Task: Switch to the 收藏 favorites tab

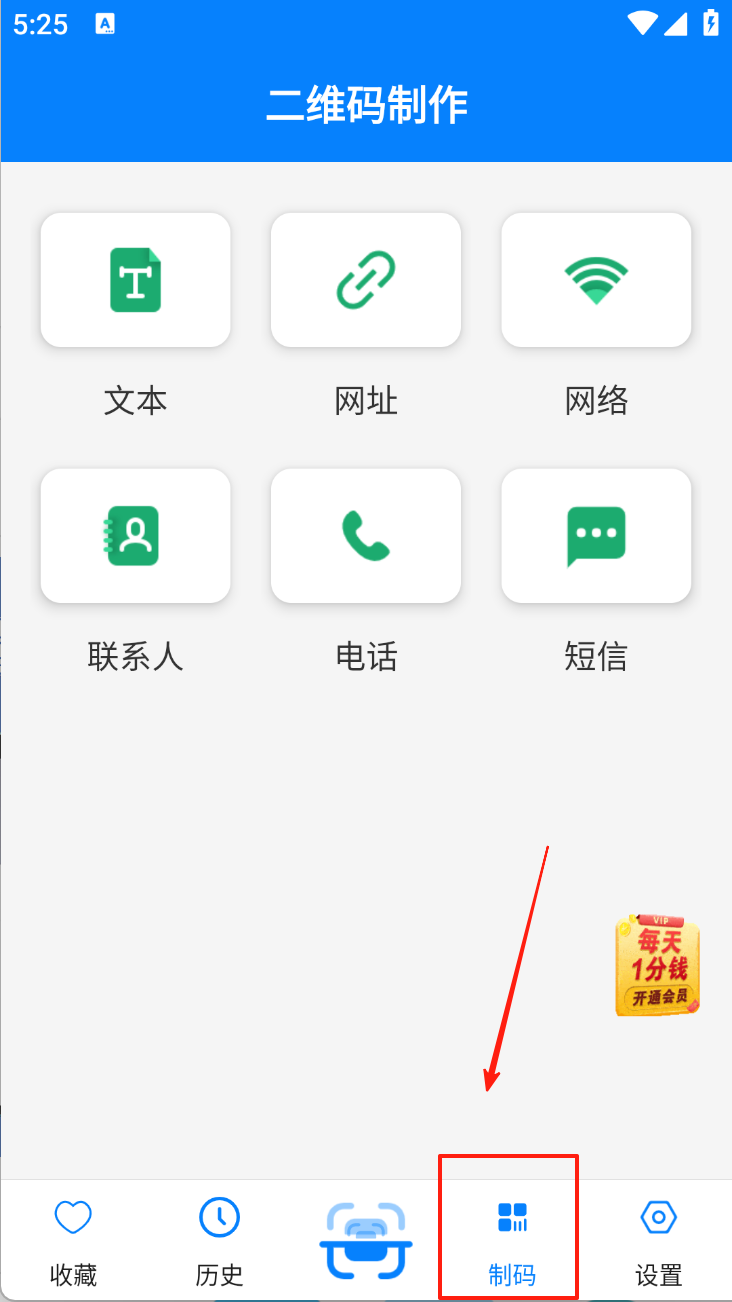Action: pos(73,1241)
